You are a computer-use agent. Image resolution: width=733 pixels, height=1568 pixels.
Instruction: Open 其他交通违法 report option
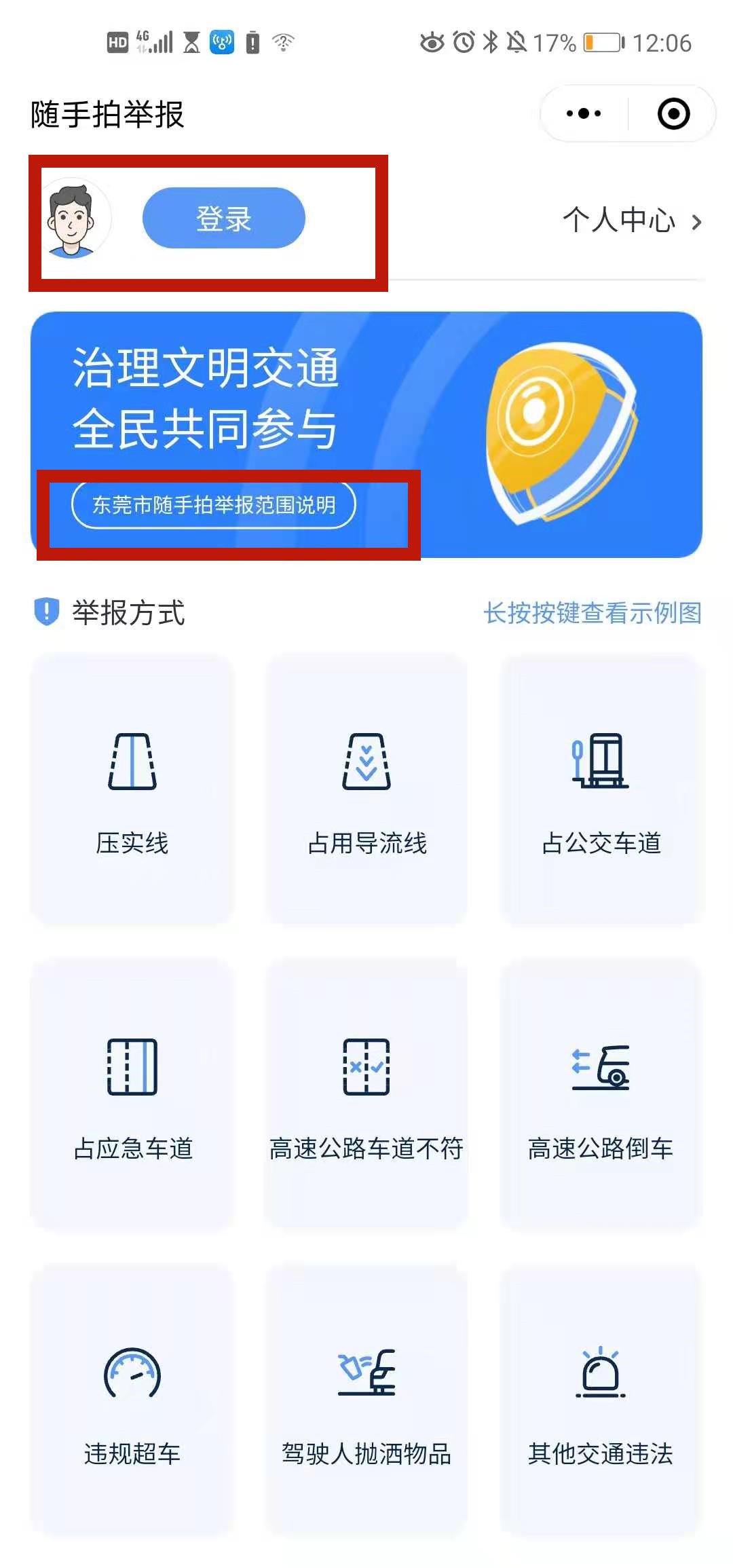coord(601,1400)
